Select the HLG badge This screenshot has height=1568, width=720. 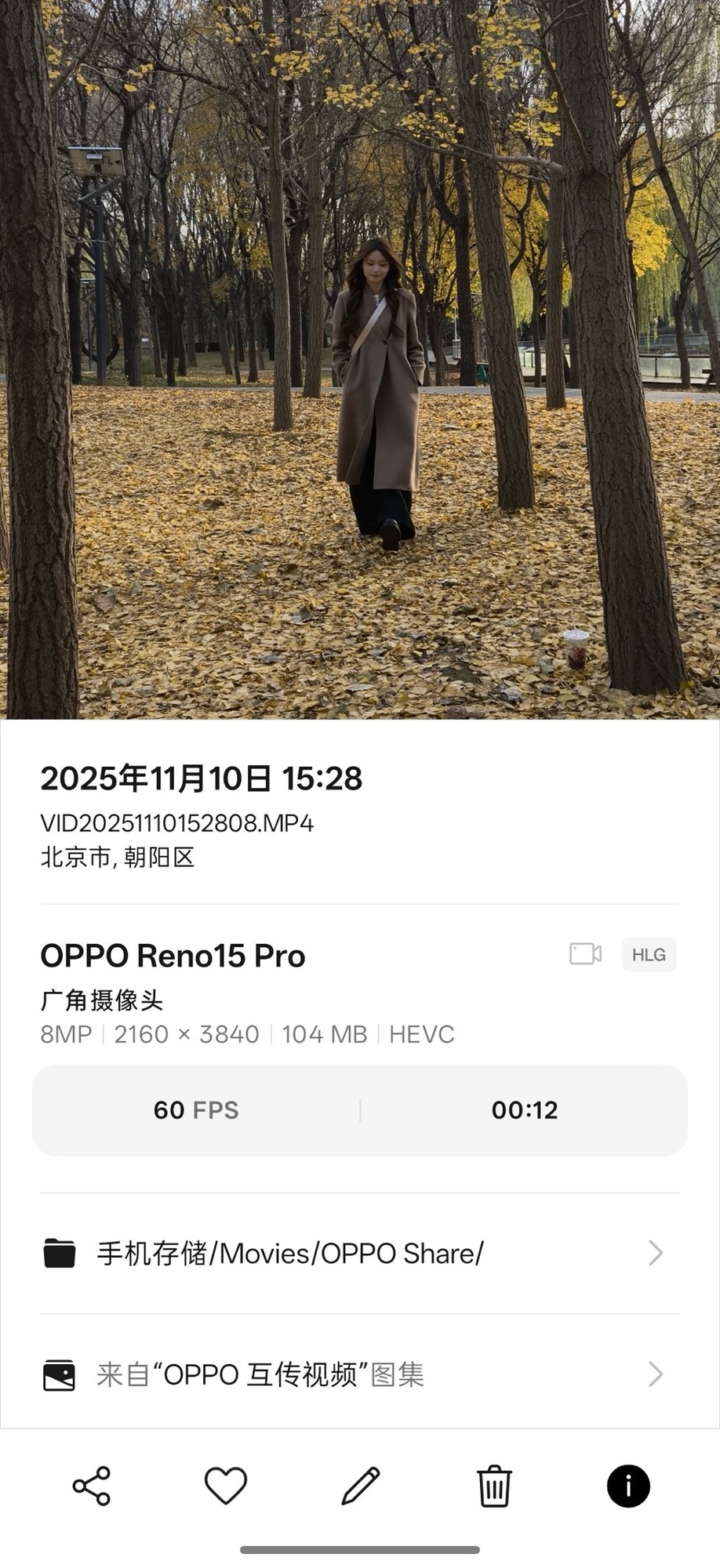pos(649,954)
